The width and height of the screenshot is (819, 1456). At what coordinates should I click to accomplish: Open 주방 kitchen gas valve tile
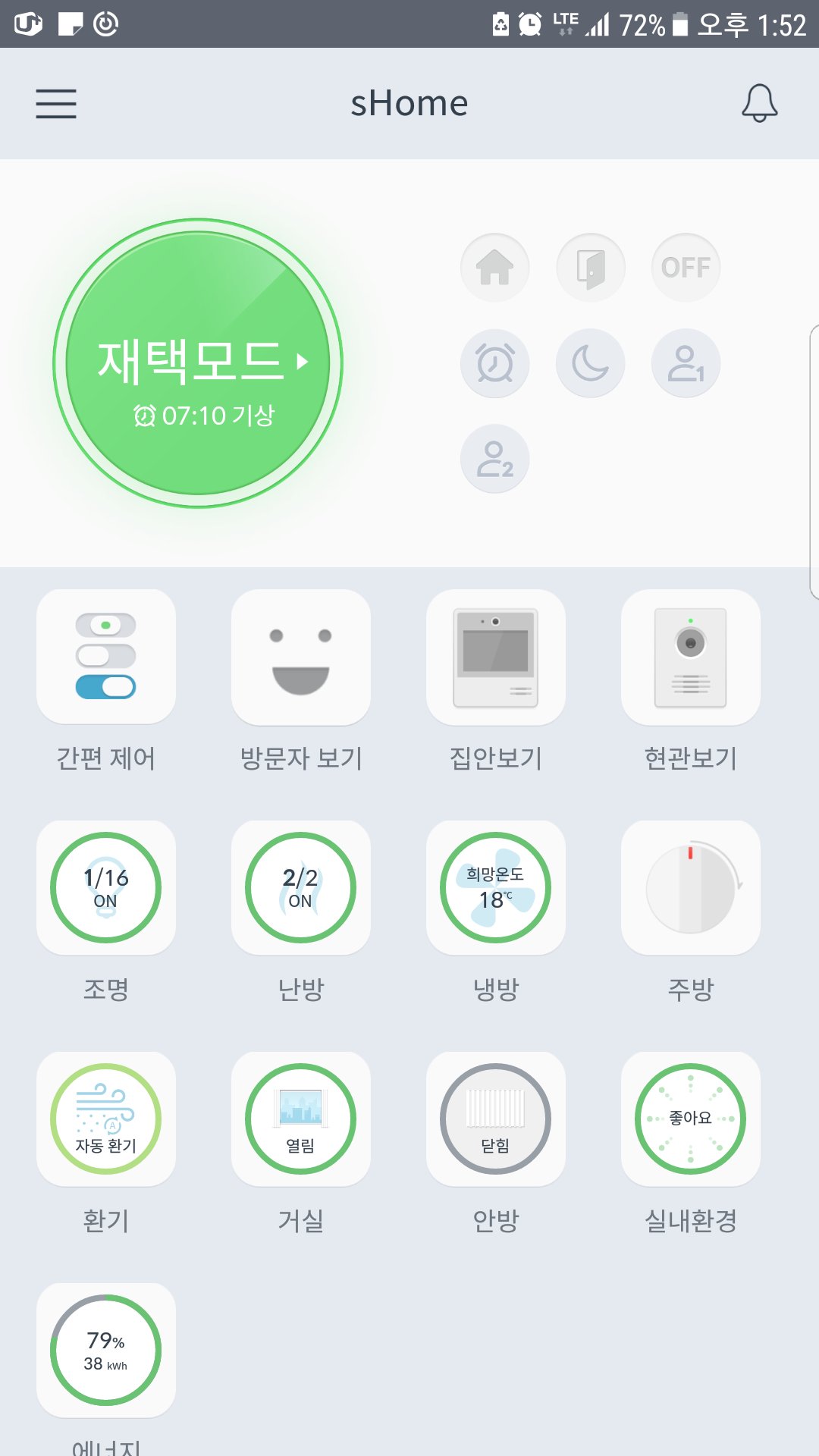pyautogui.click(x=691, y=888)
